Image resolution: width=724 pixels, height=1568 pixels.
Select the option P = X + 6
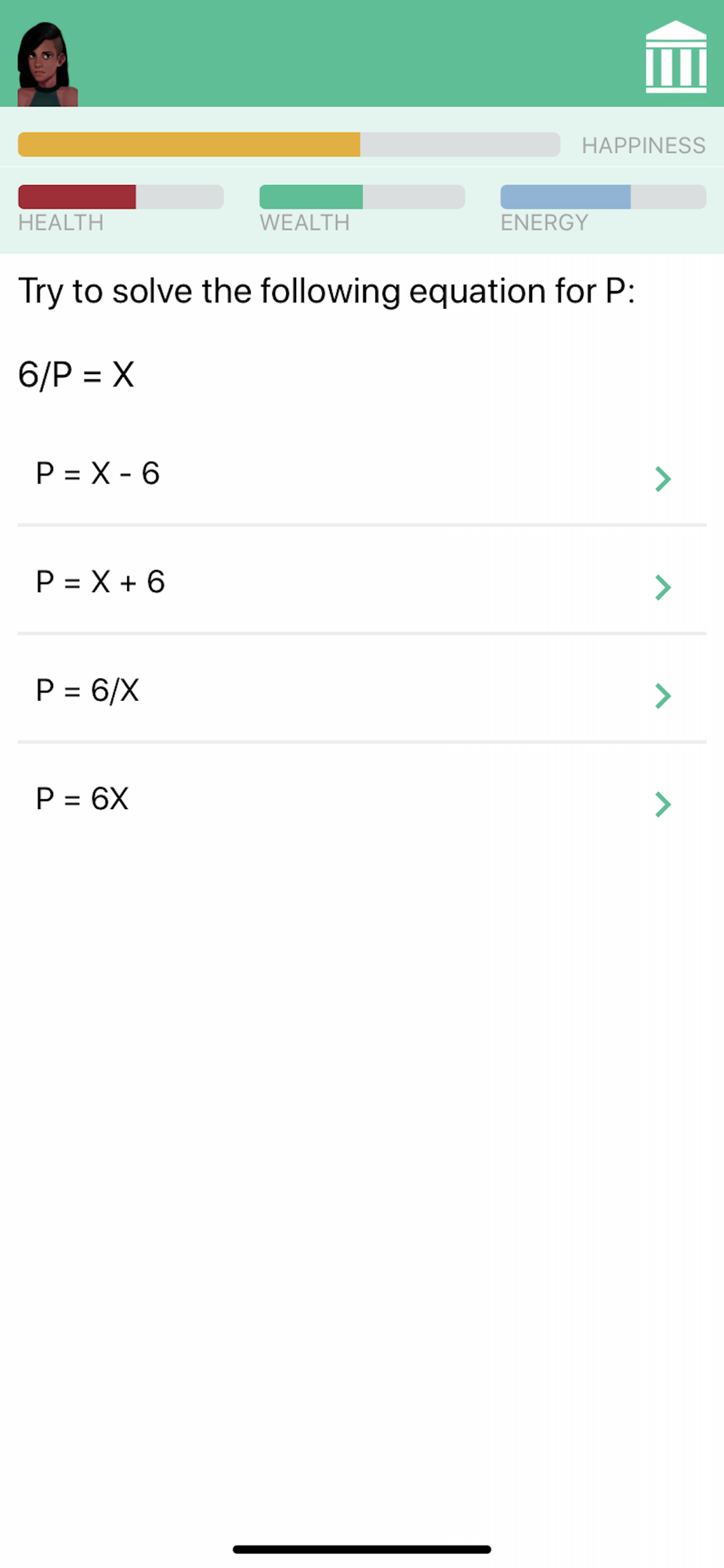(361, 583)
